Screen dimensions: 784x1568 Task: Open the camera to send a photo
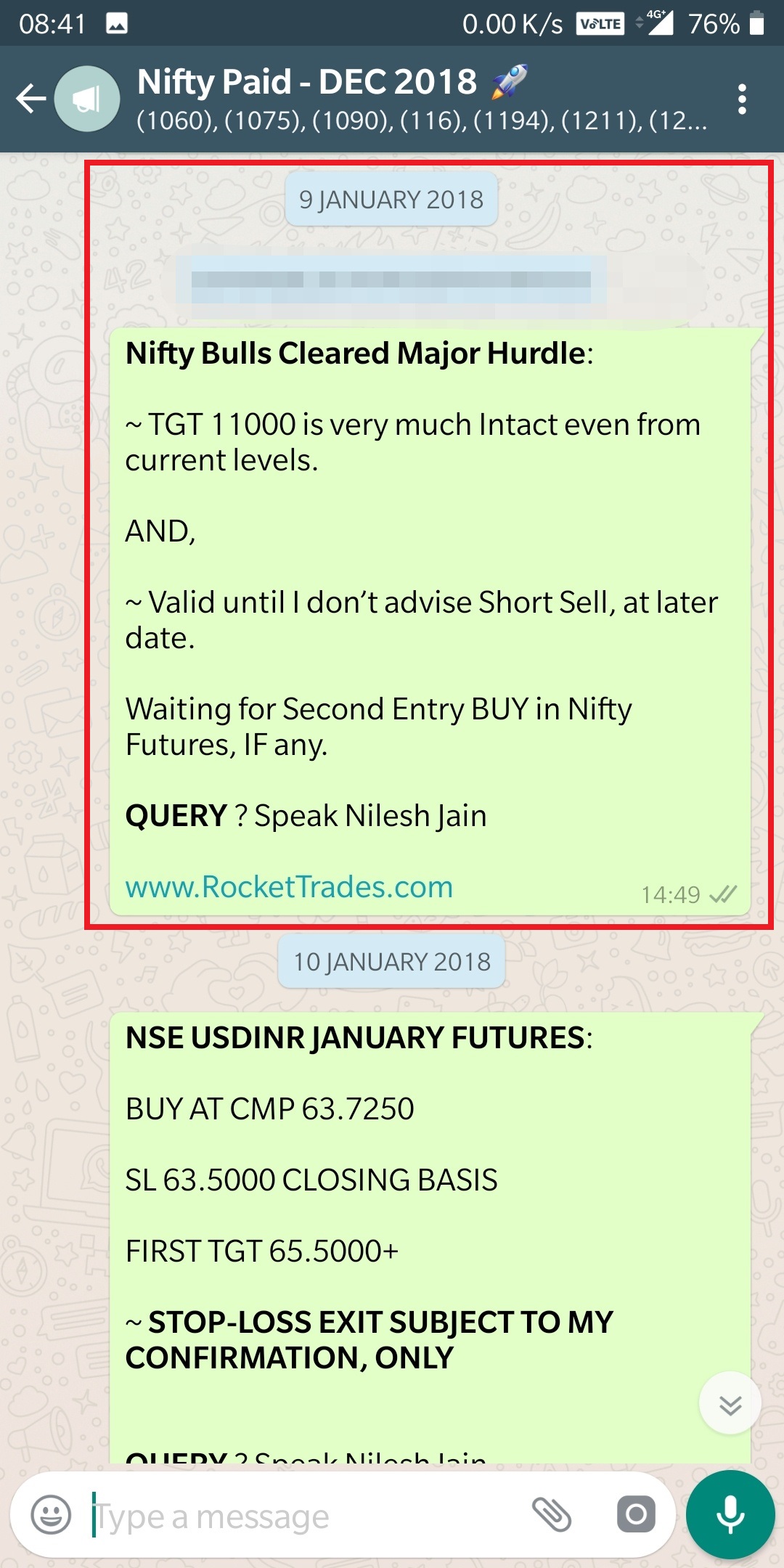636,1515
